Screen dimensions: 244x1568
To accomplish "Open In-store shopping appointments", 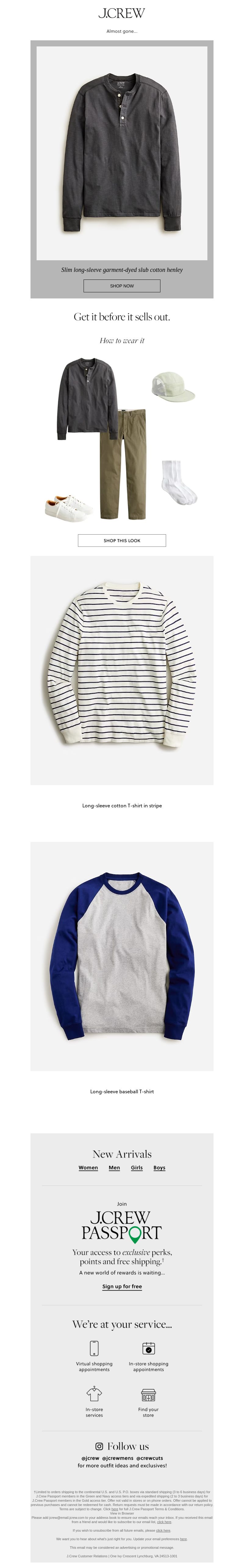I will [149, 1354].
